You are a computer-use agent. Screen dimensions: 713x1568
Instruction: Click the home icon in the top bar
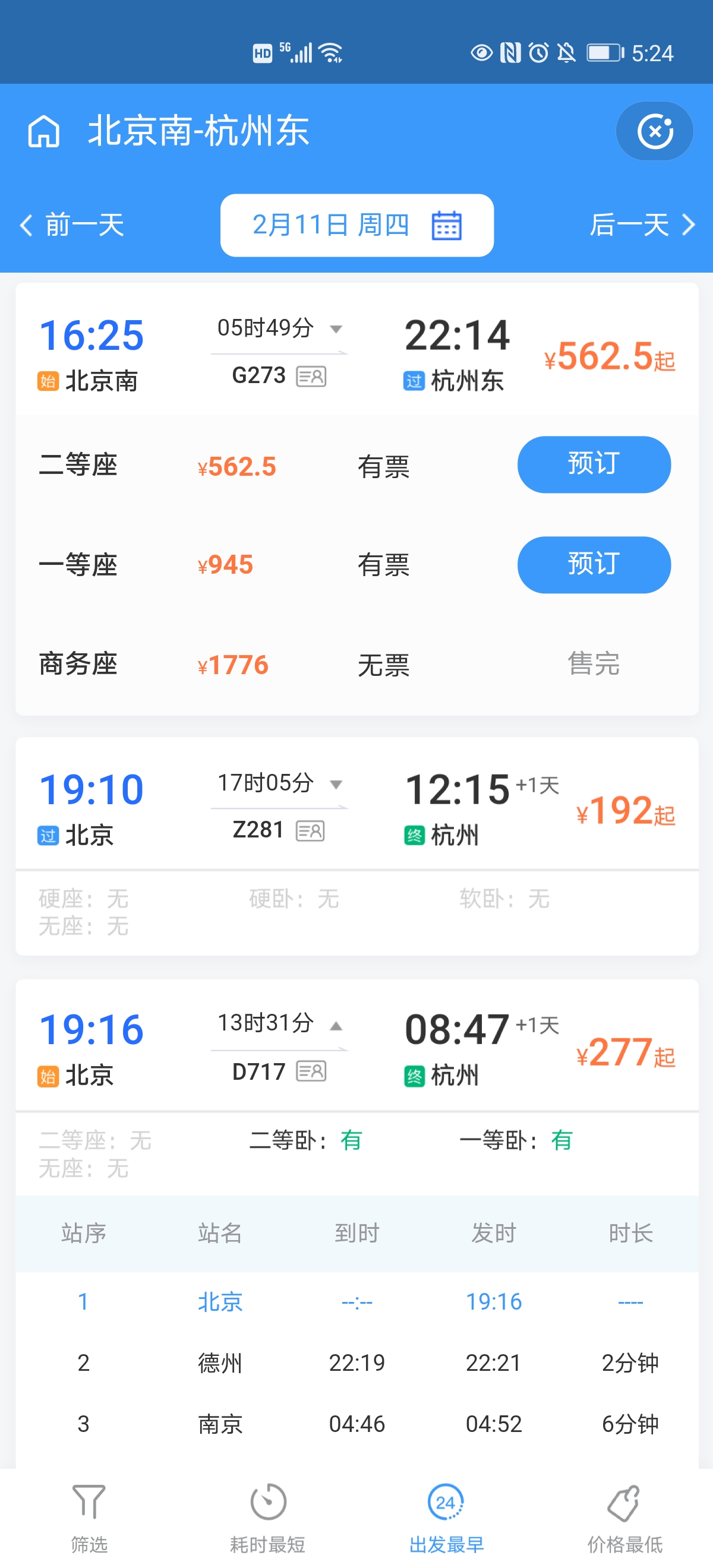pos(45,132)
